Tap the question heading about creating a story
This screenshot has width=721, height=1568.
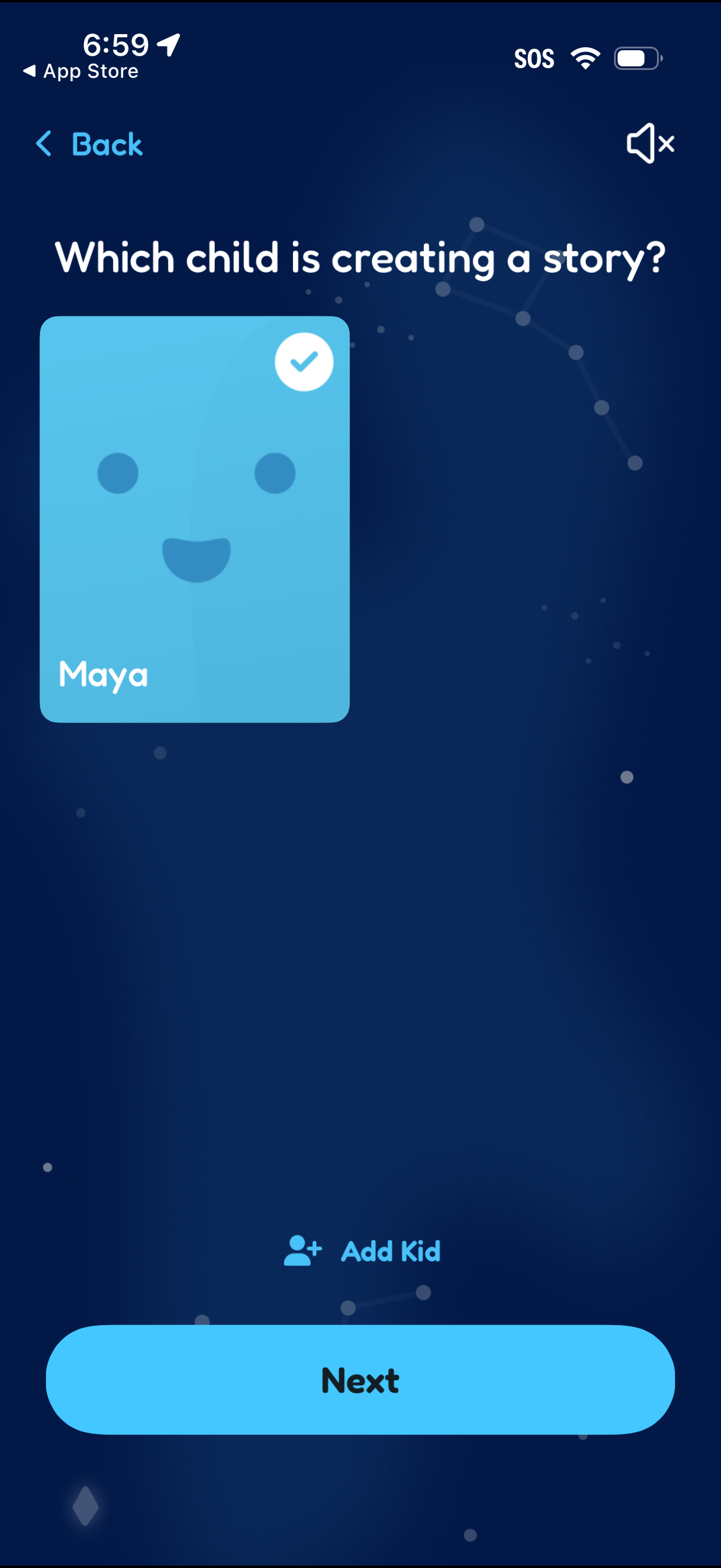point(360,258)
